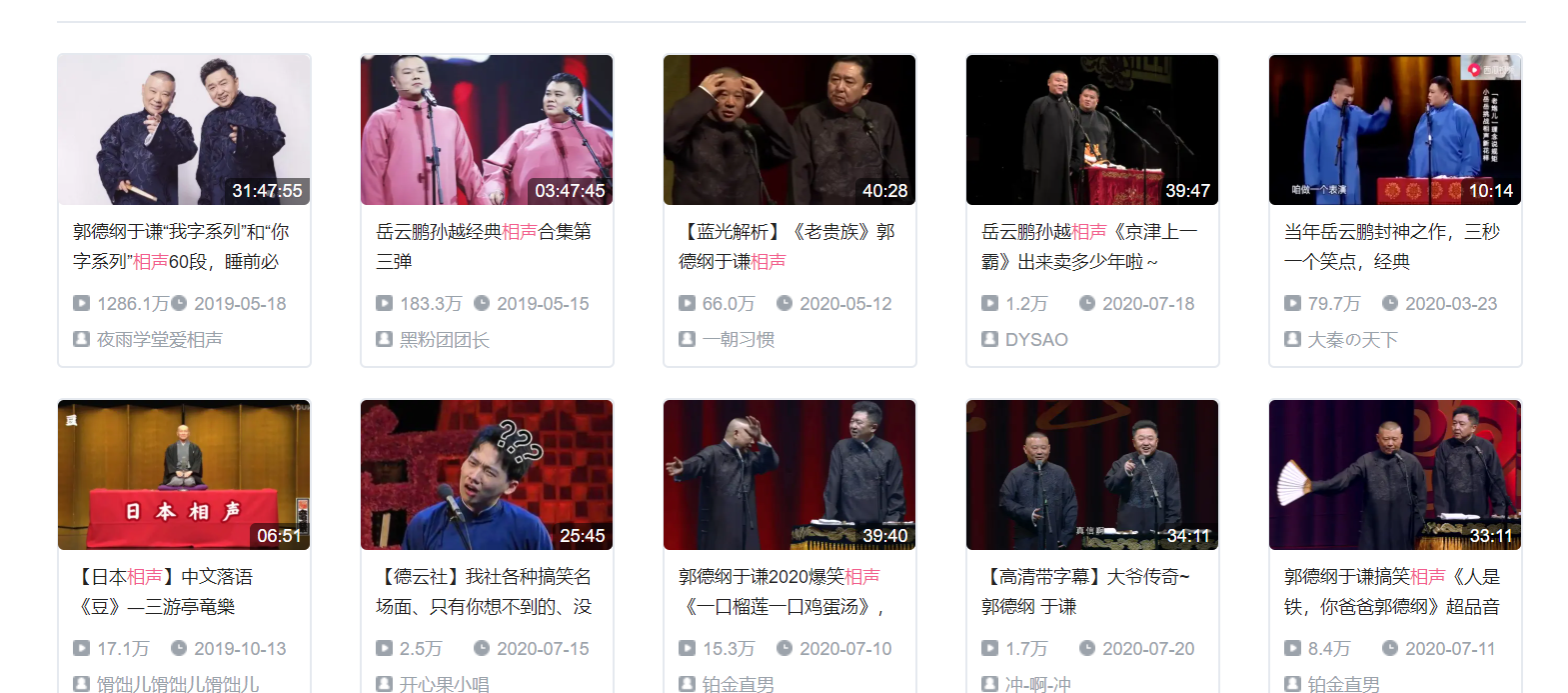Watch 《一口榴莲一口鸡蛋汤》 video
The width and height of the screenshot is (1568, 693).
pyautogui.click(x=789, y=475)
